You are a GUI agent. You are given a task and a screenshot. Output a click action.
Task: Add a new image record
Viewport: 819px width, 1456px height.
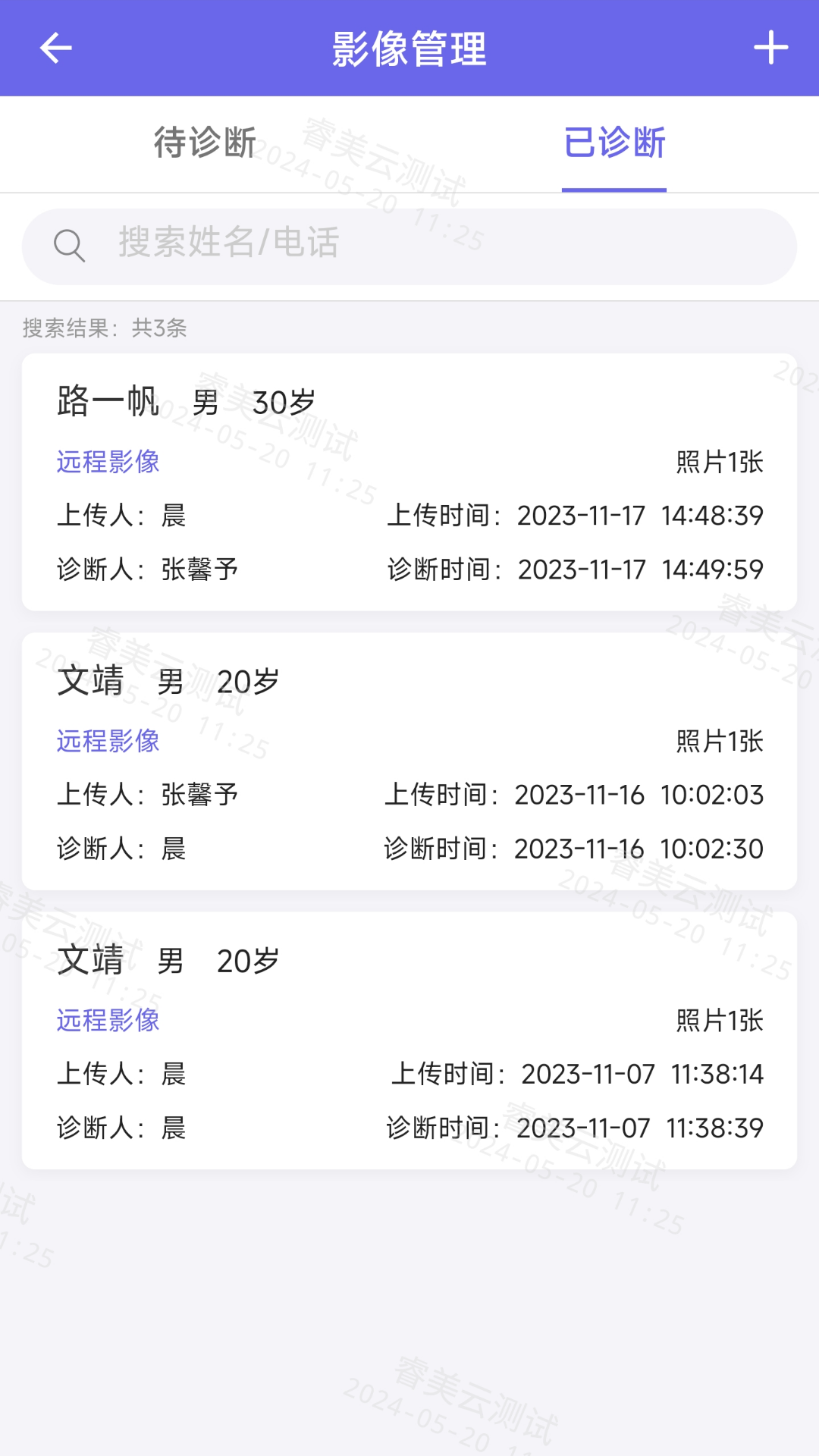[770, 48]
